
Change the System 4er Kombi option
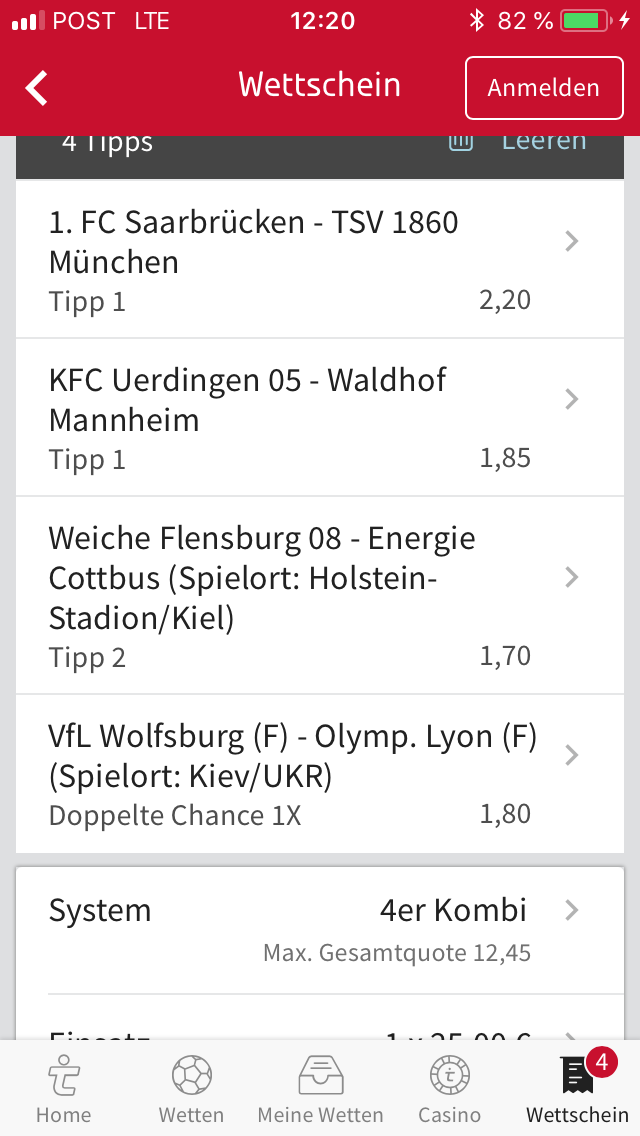pyautogui.click(x=320, y=930)
